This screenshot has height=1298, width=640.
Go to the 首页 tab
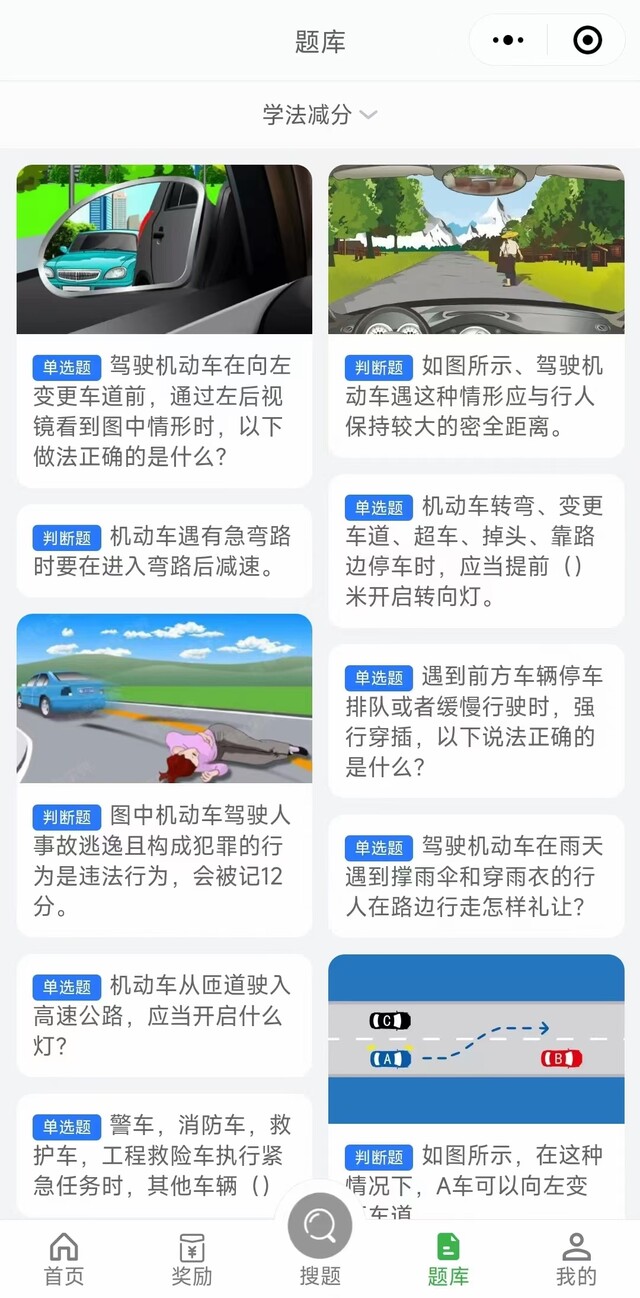click(x=64, y=1259)
